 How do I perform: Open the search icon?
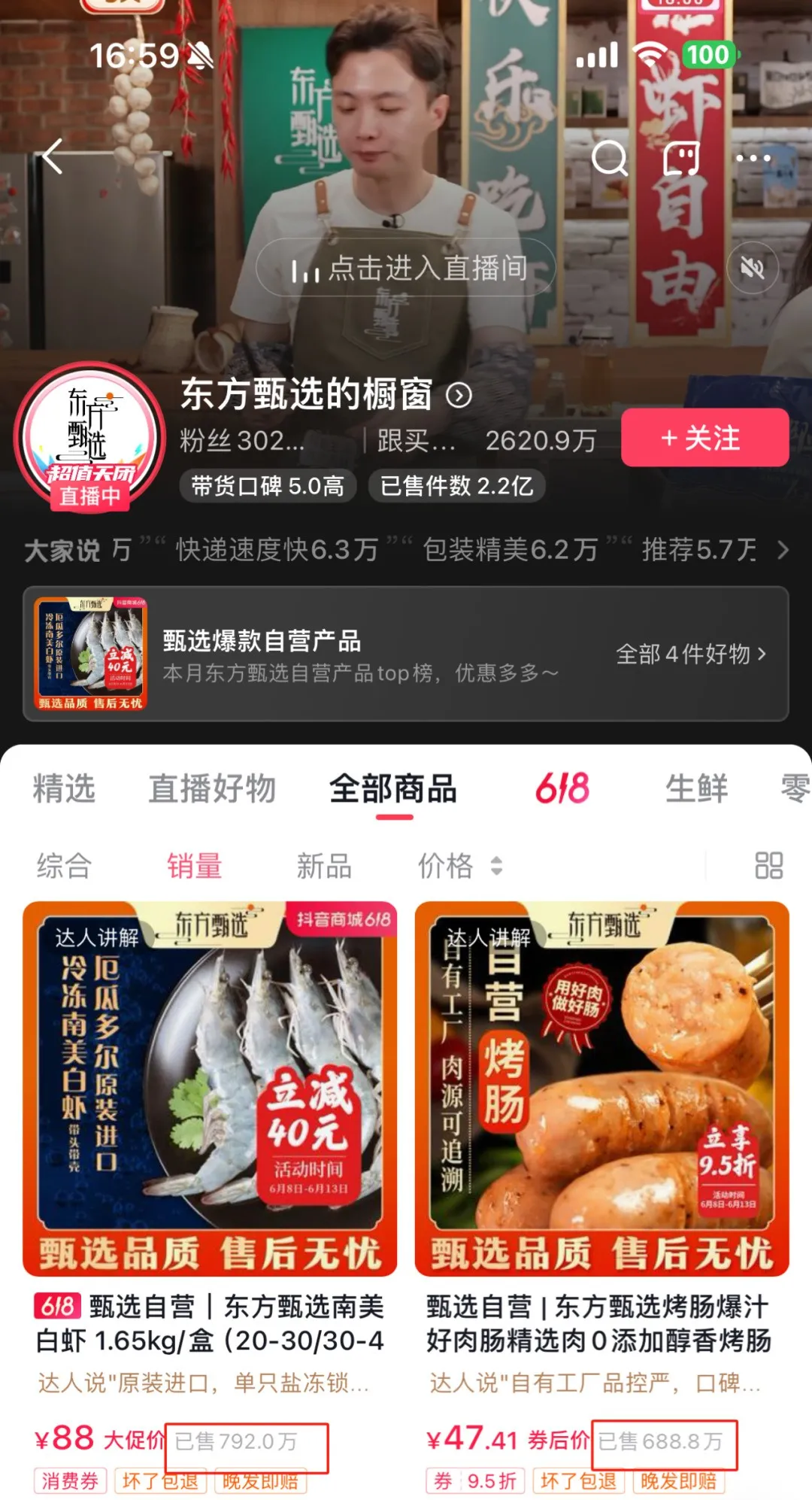tap(609, 158)
